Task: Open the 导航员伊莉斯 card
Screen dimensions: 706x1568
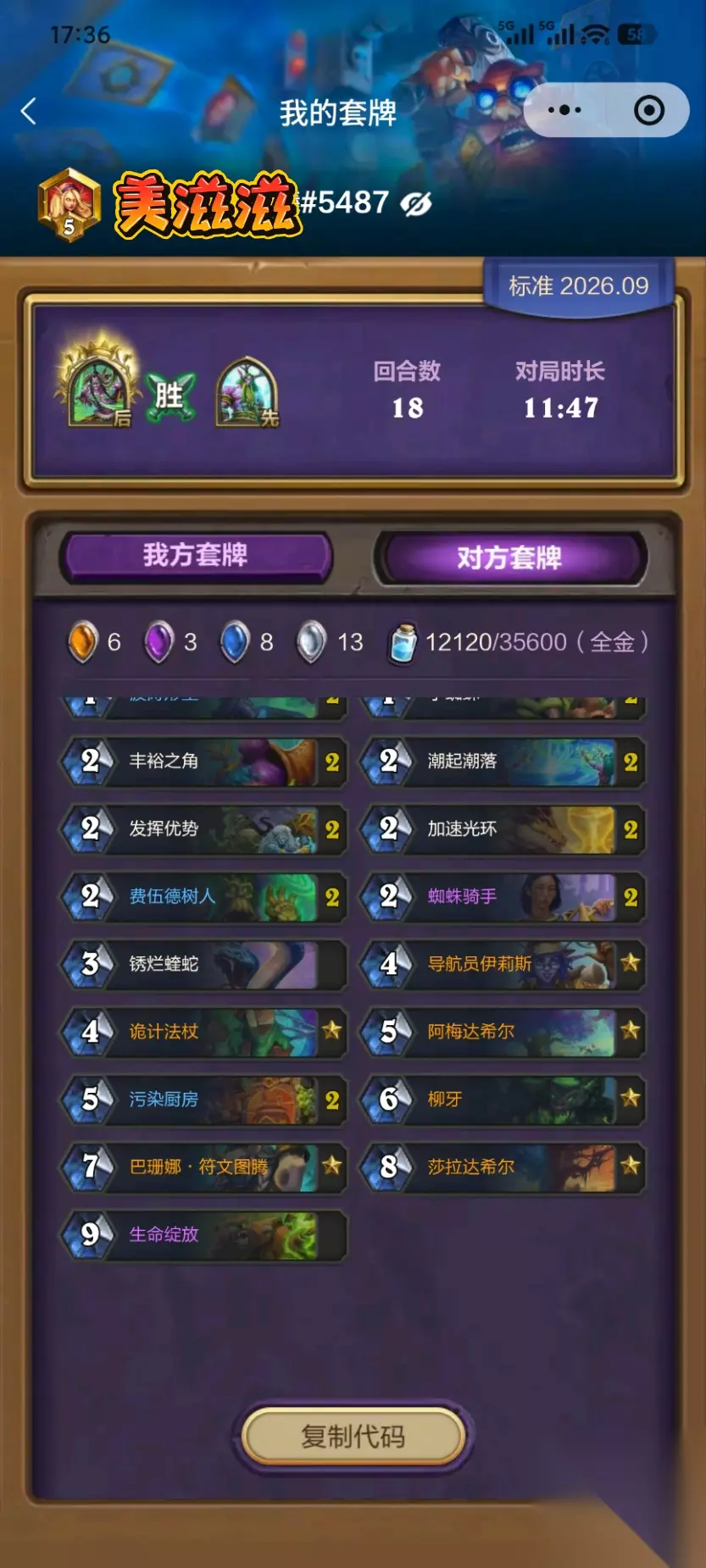Action: click(502, 965)
